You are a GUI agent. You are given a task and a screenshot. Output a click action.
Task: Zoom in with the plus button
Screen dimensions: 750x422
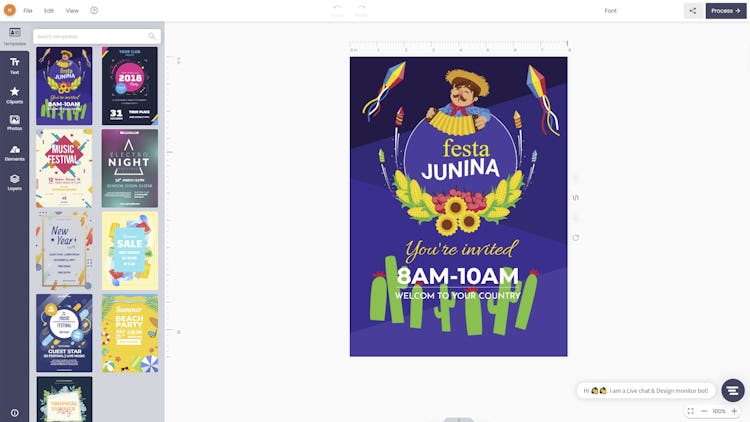[735, 411]
